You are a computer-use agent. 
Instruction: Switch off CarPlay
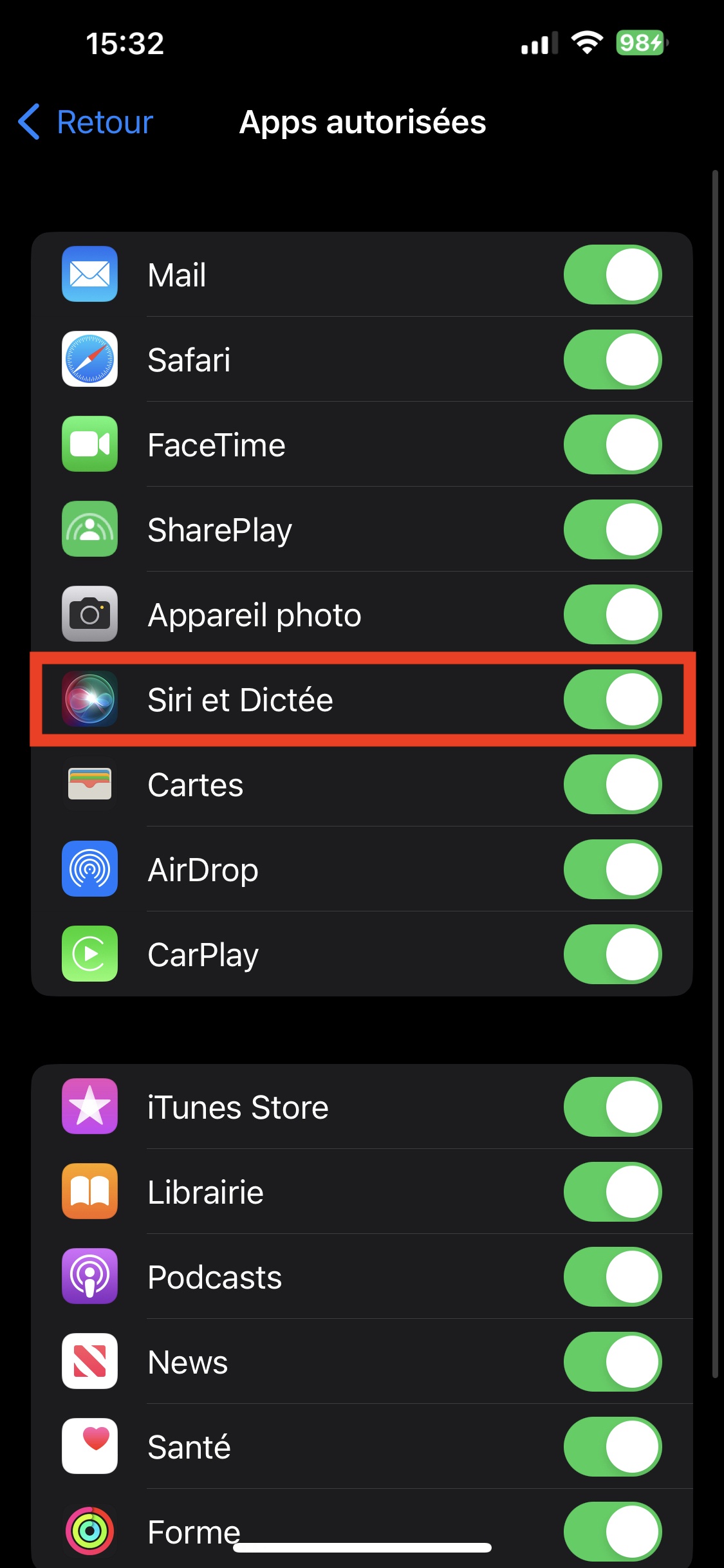pos(613,955)
